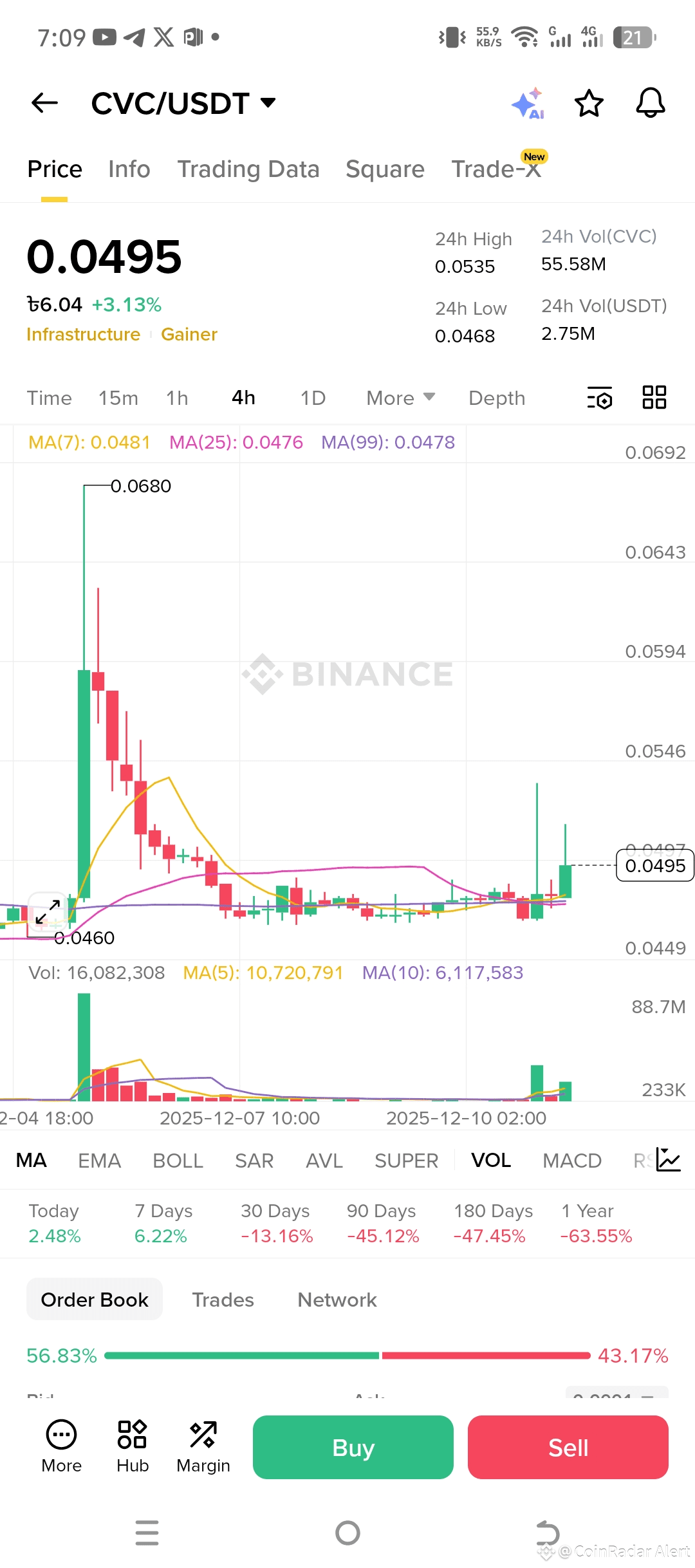
Task: Select the 15m chart interval
Action: coord(118,398)
